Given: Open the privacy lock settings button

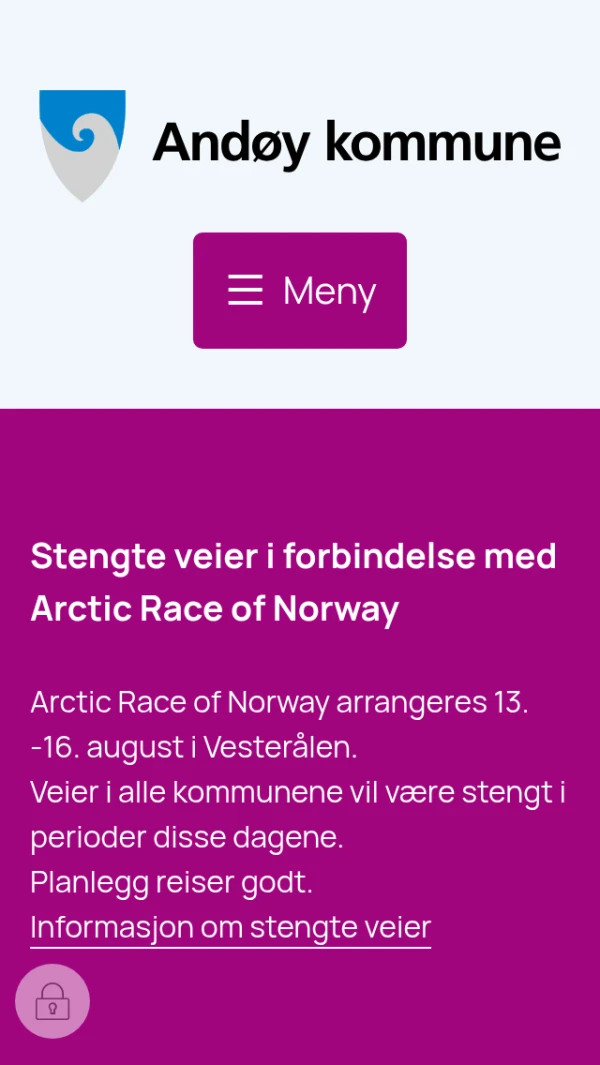Looking at the screenshot, I should (x=52, y=1001).
